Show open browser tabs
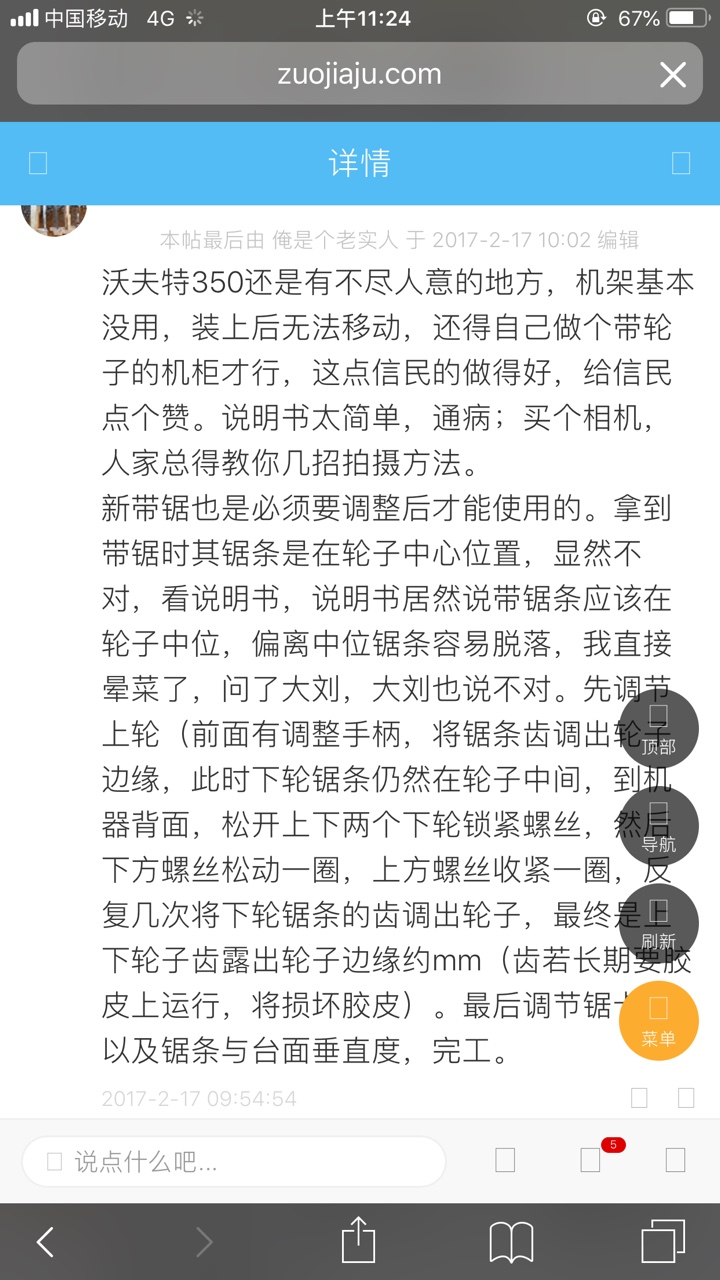Image resolution: width=720 pixels, height=1280 pixels. pos(662,1242)
